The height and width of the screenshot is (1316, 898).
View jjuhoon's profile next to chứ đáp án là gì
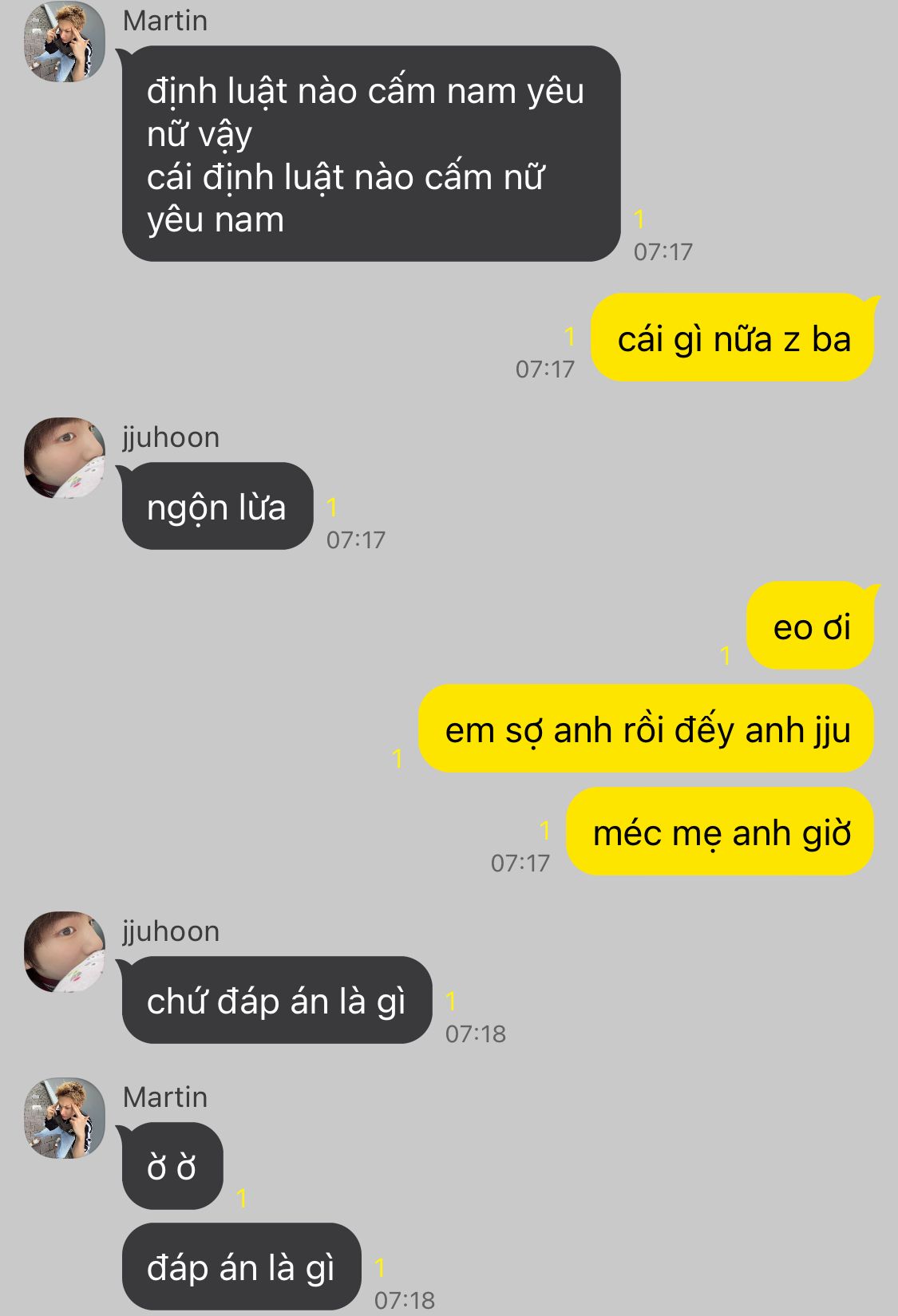[x=64, y=952]
